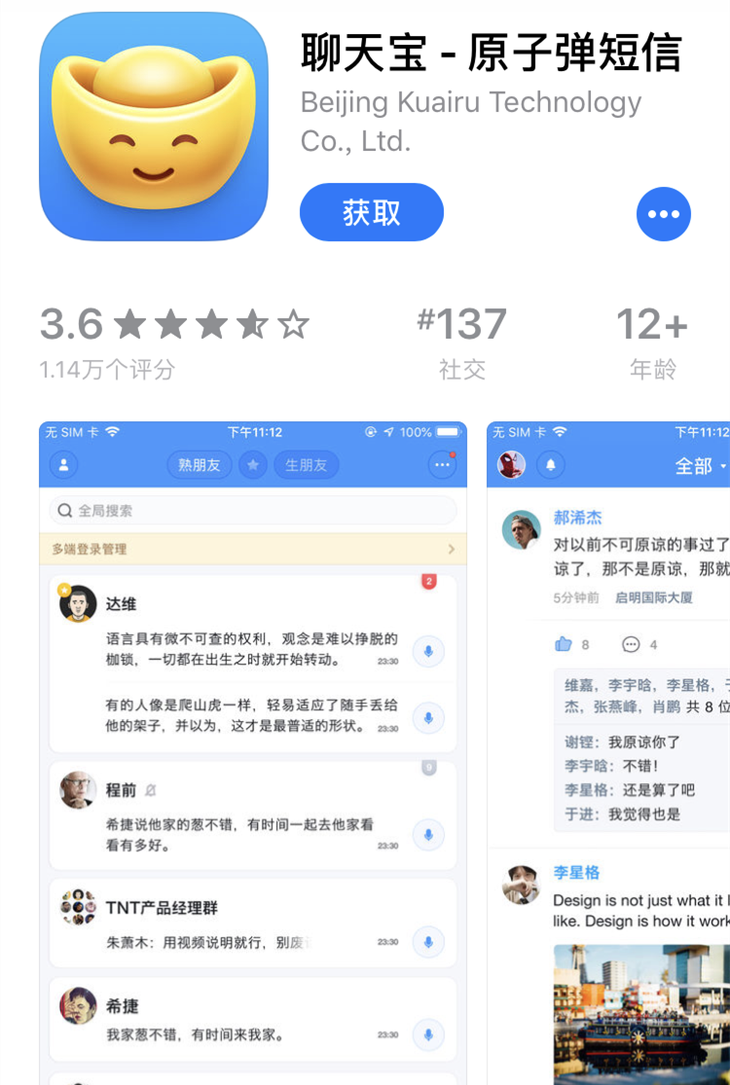The width and height of the screenshot is (730, 1085).
Task: Open the three-dot more options button
Action: pos(663,214)
